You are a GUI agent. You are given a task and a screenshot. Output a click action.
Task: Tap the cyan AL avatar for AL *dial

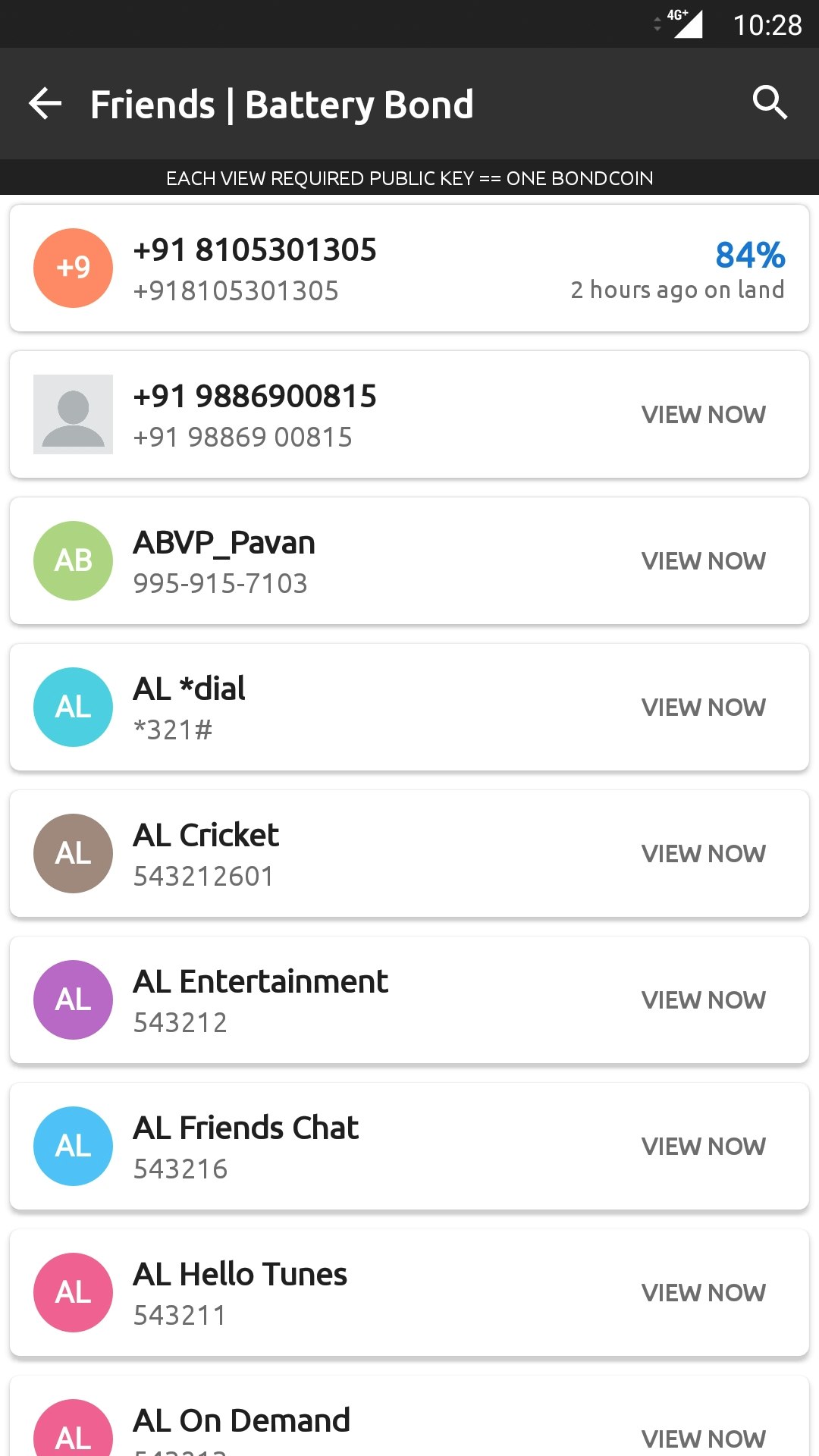pos(72,707)
